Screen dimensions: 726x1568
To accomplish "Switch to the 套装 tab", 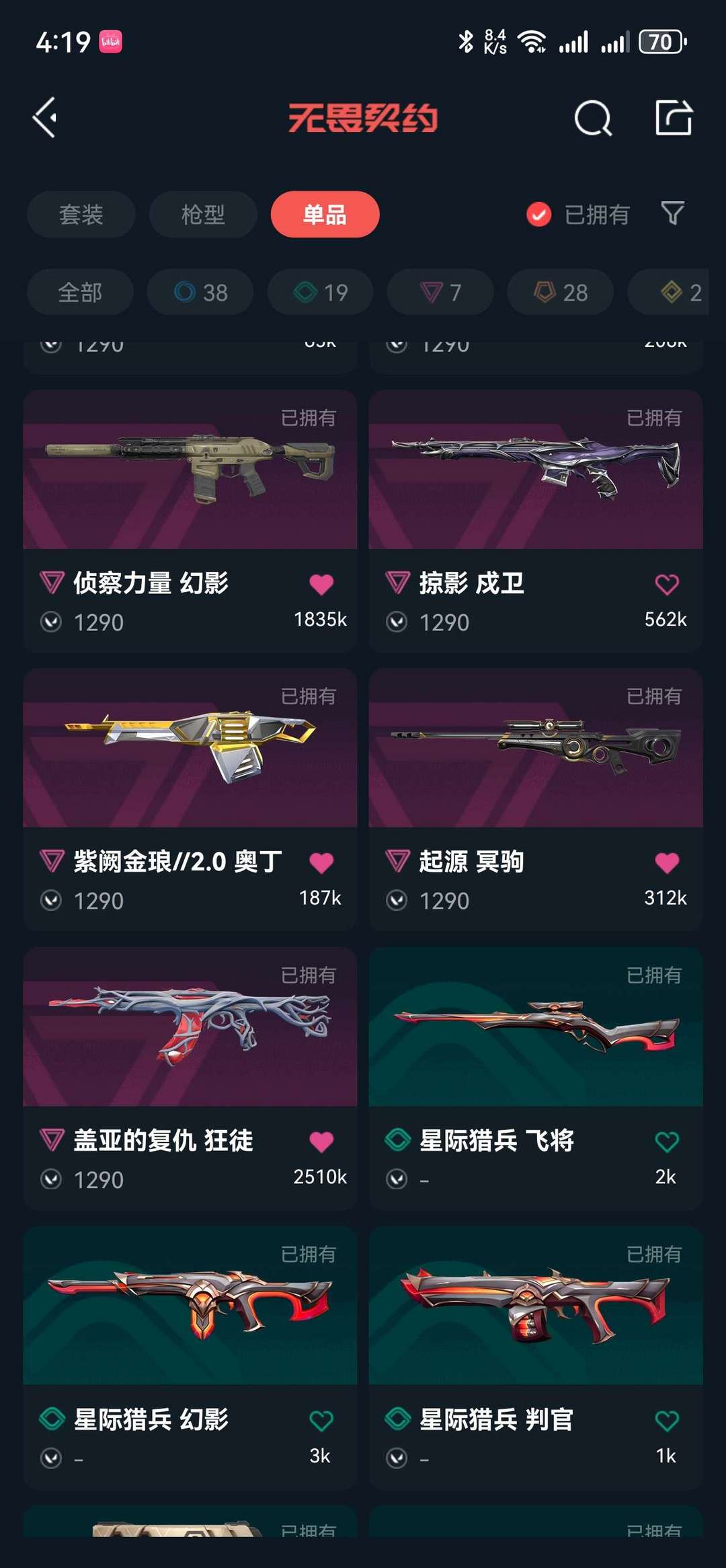I will tap(81, 215).
